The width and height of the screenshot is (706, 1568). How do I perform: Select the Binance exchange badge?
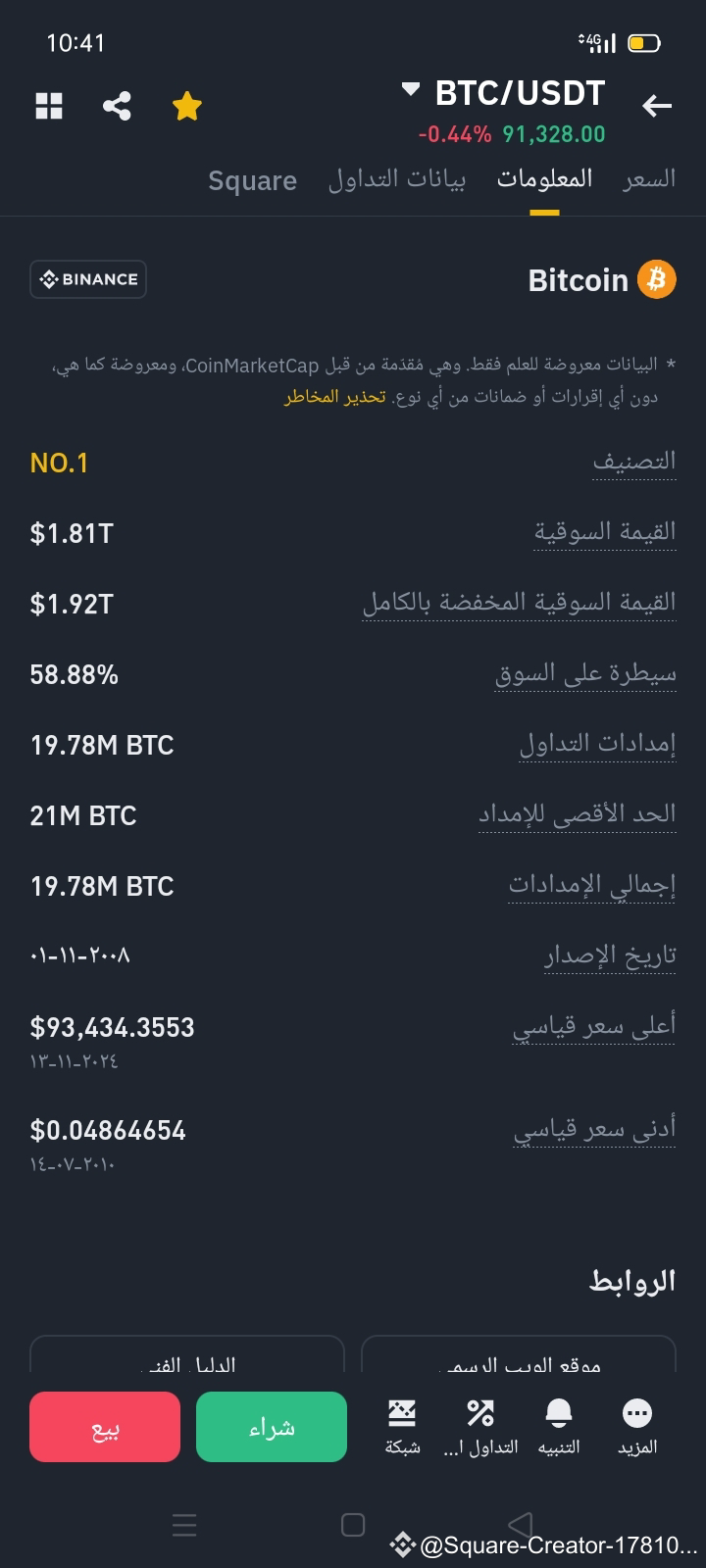pyautogui.click(x=87, y=279)
